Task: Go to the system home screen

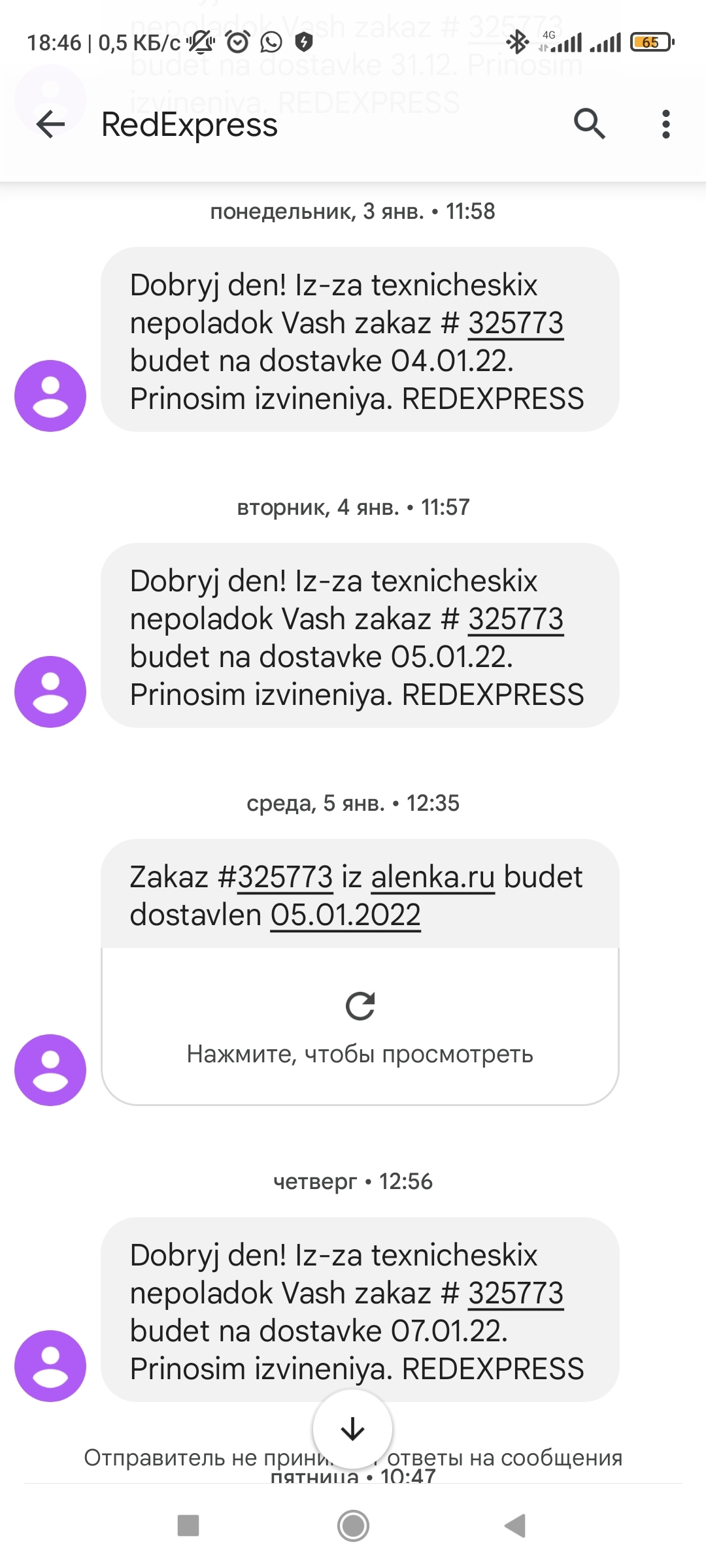Action: (353, 1526)
